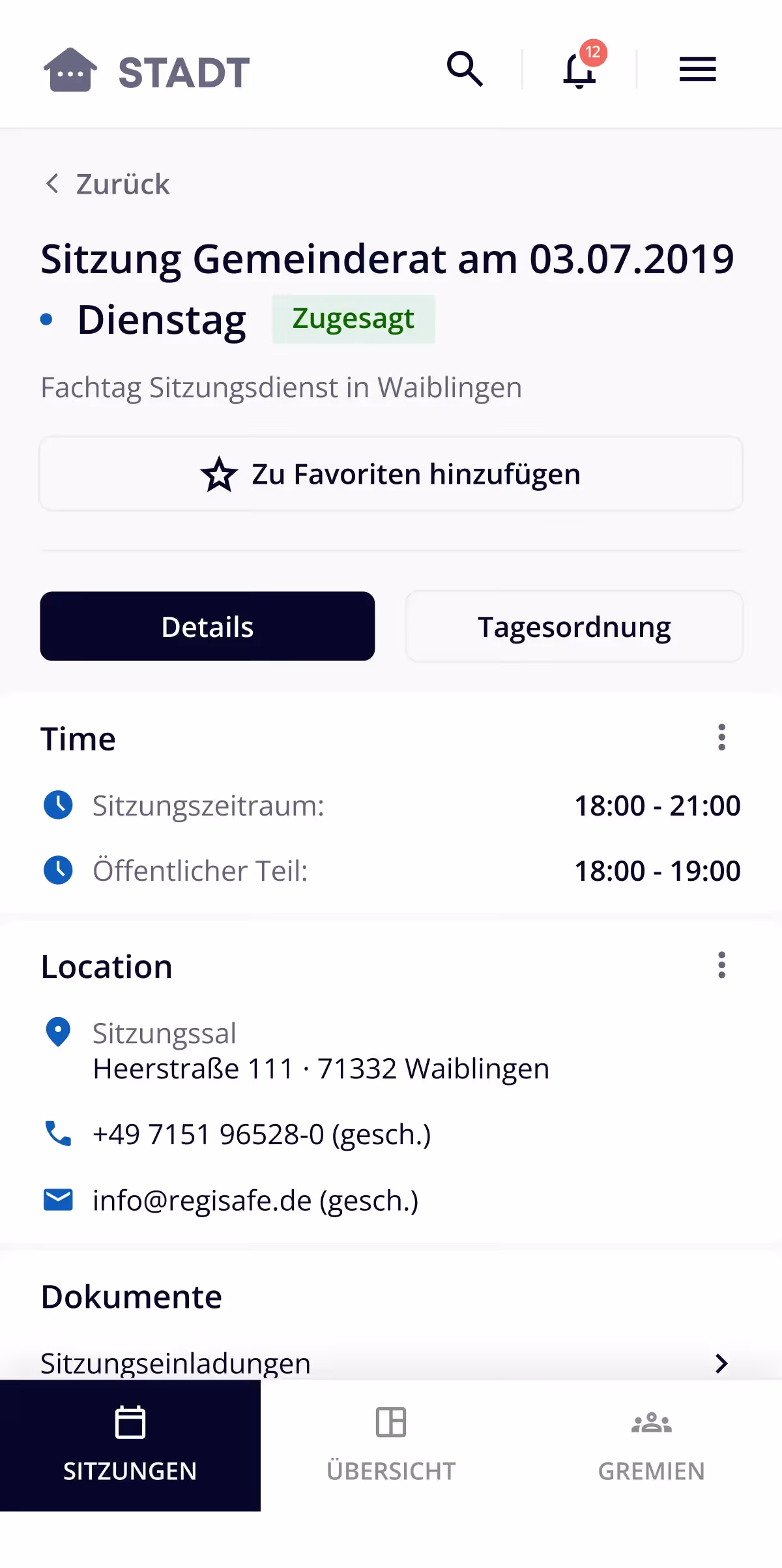The image size is (782, 1568).
Task: Open the search icon
Action: [x=465, y=69]
